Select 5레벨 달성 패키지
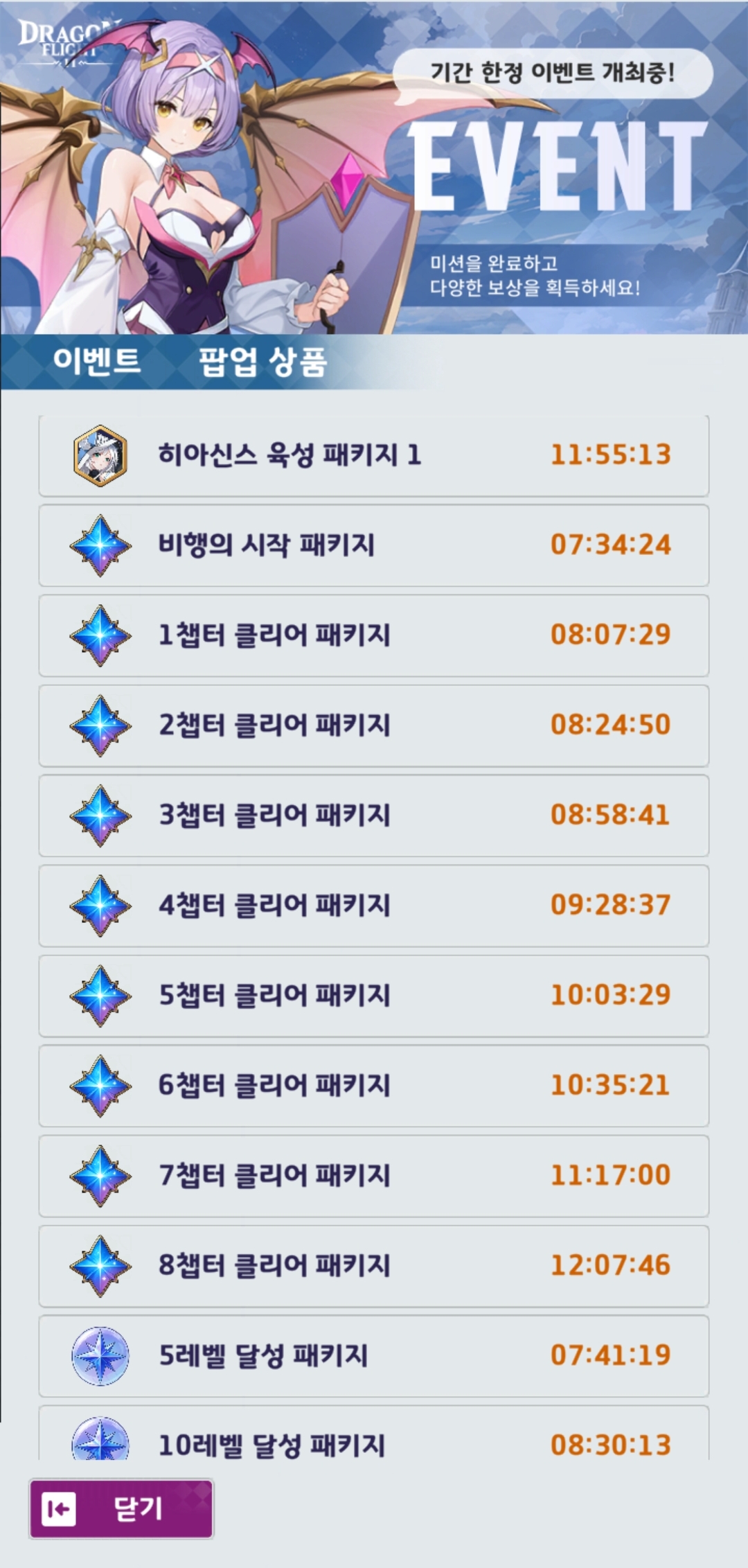Viewport: 748px width, 1568px height. 373,1356
